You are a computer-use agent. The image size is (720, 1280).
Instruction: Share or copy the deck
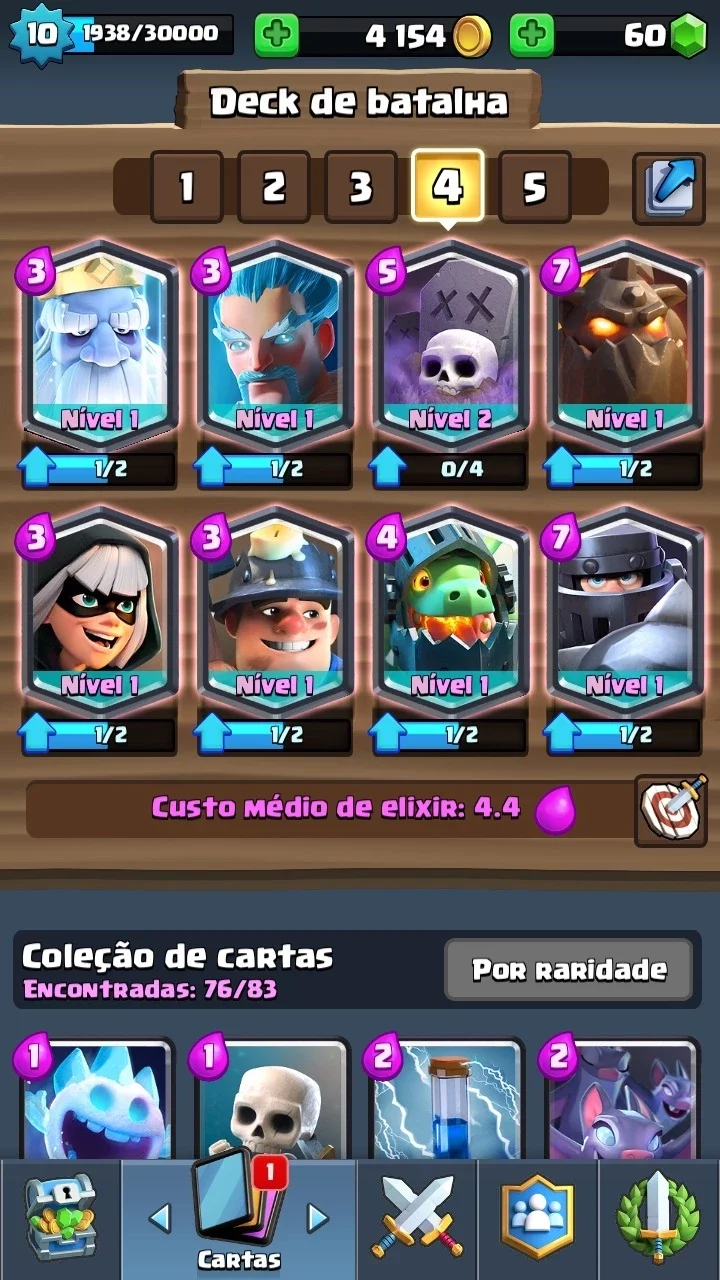coord(669,185)
